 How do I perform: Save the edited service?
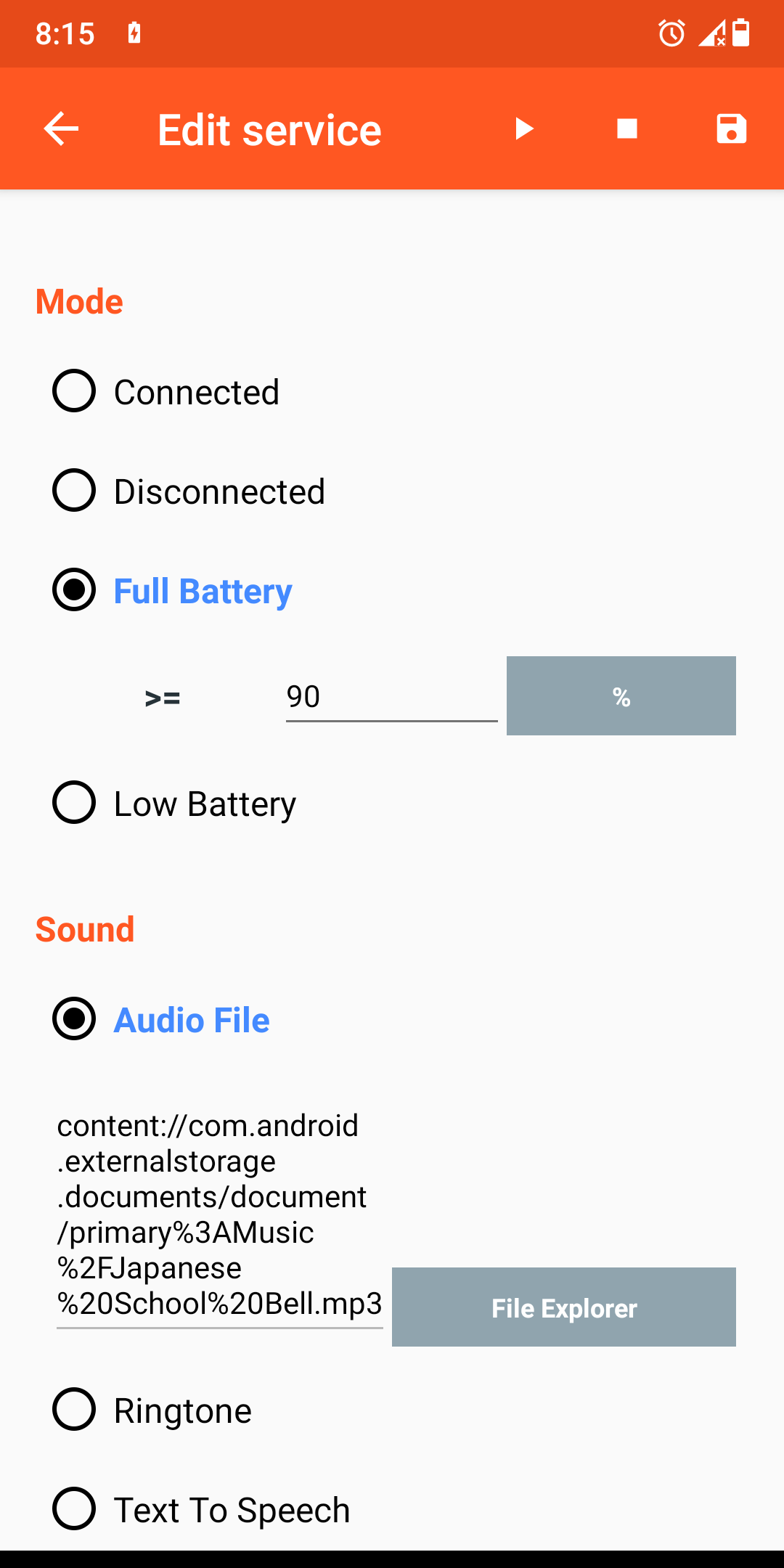tap(731, 129)
